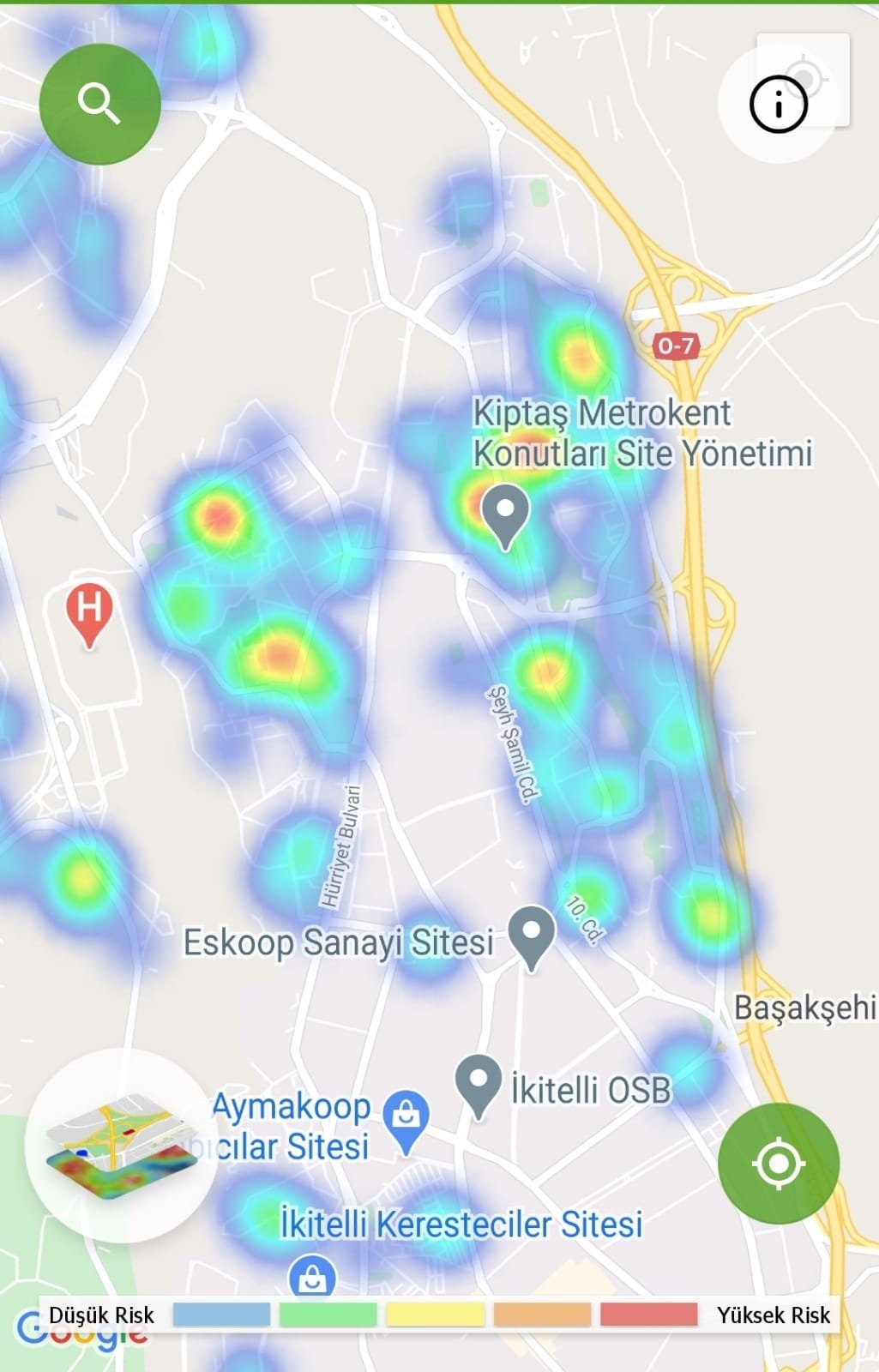Select the İkitelli OSB location pin
The height and width of the screenshot is (1372, 879).
478,1084
